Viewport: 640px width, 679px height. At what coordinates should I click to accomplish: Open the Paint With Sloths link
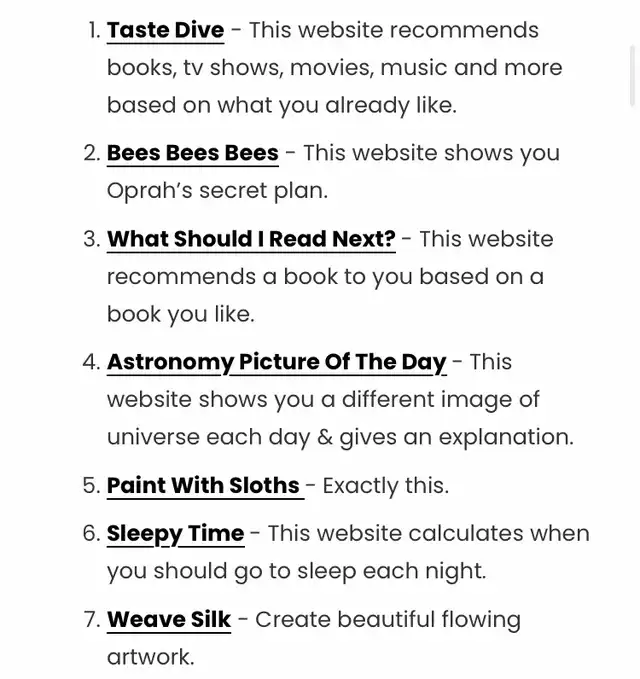coord(205,486)
